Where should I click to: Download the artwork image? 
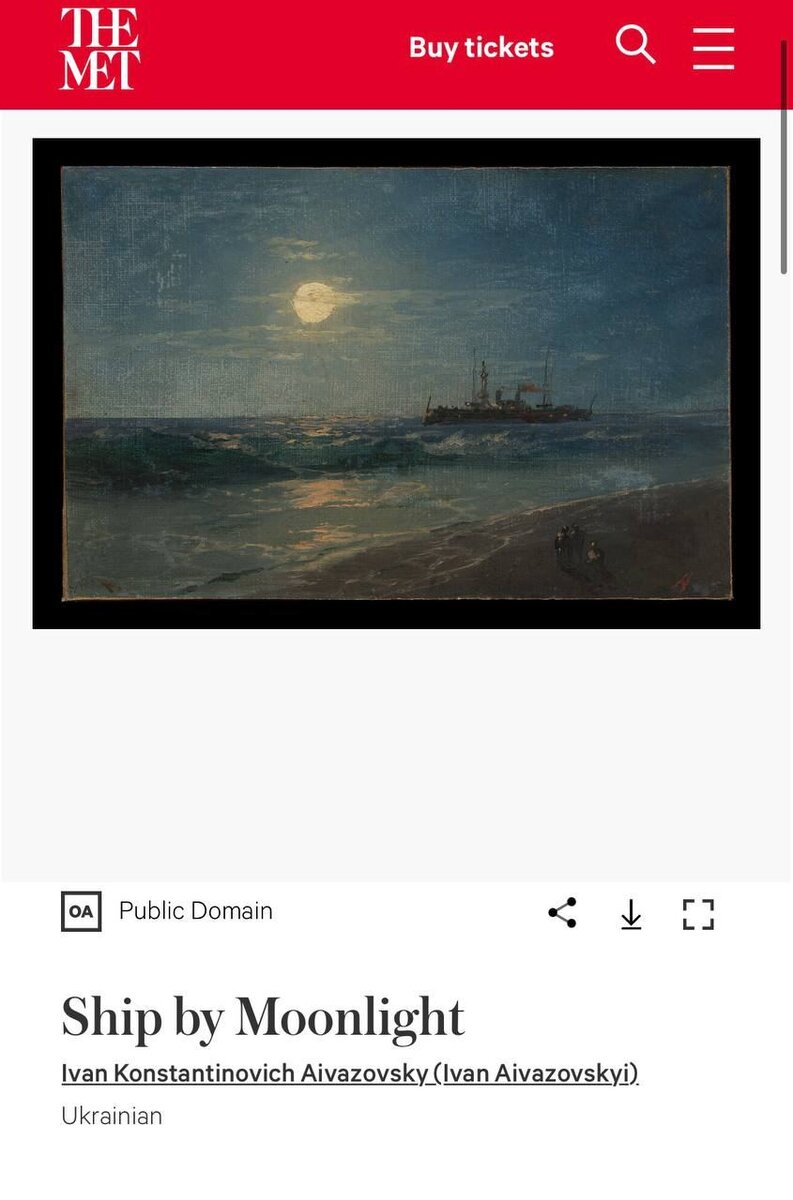click(631, 913)
